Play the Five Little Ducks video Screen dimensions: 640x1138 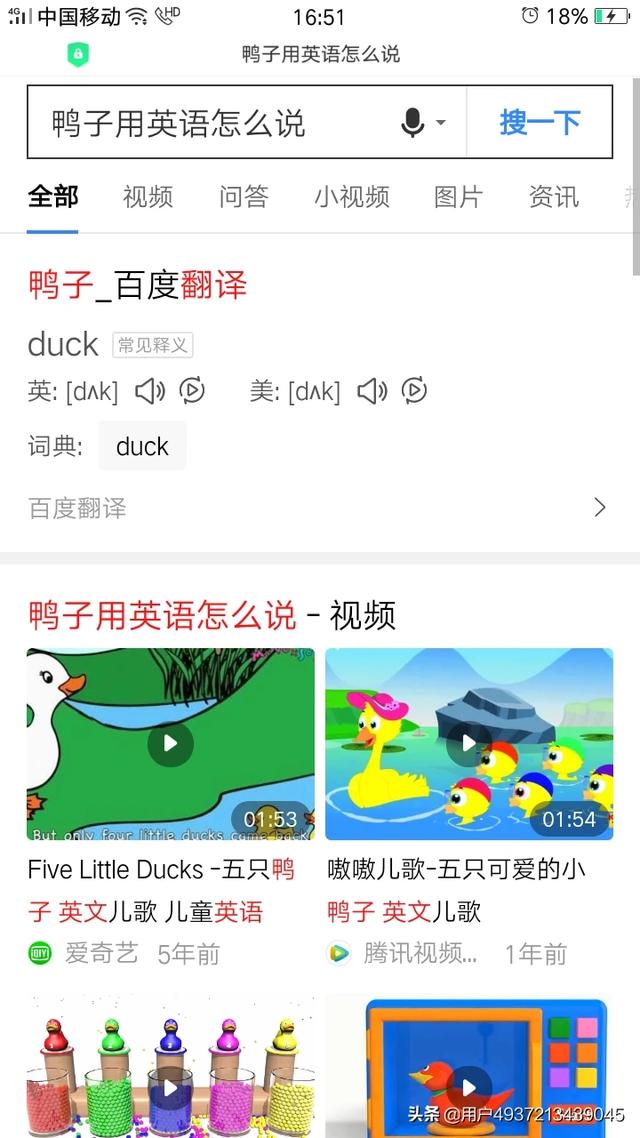pyautogui.click(x=170, y=744)
